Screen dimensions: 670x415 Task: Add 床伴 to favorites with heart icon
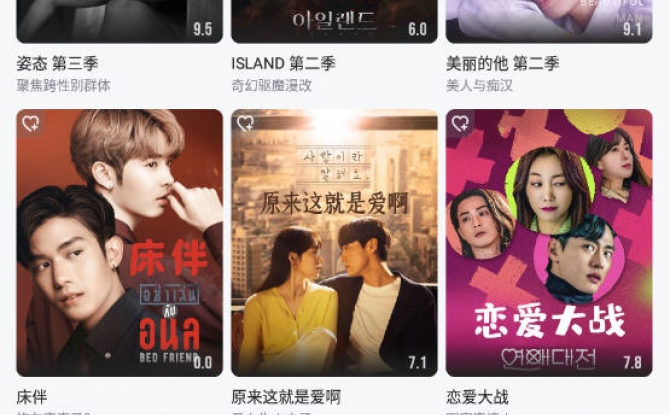(31, 124)
